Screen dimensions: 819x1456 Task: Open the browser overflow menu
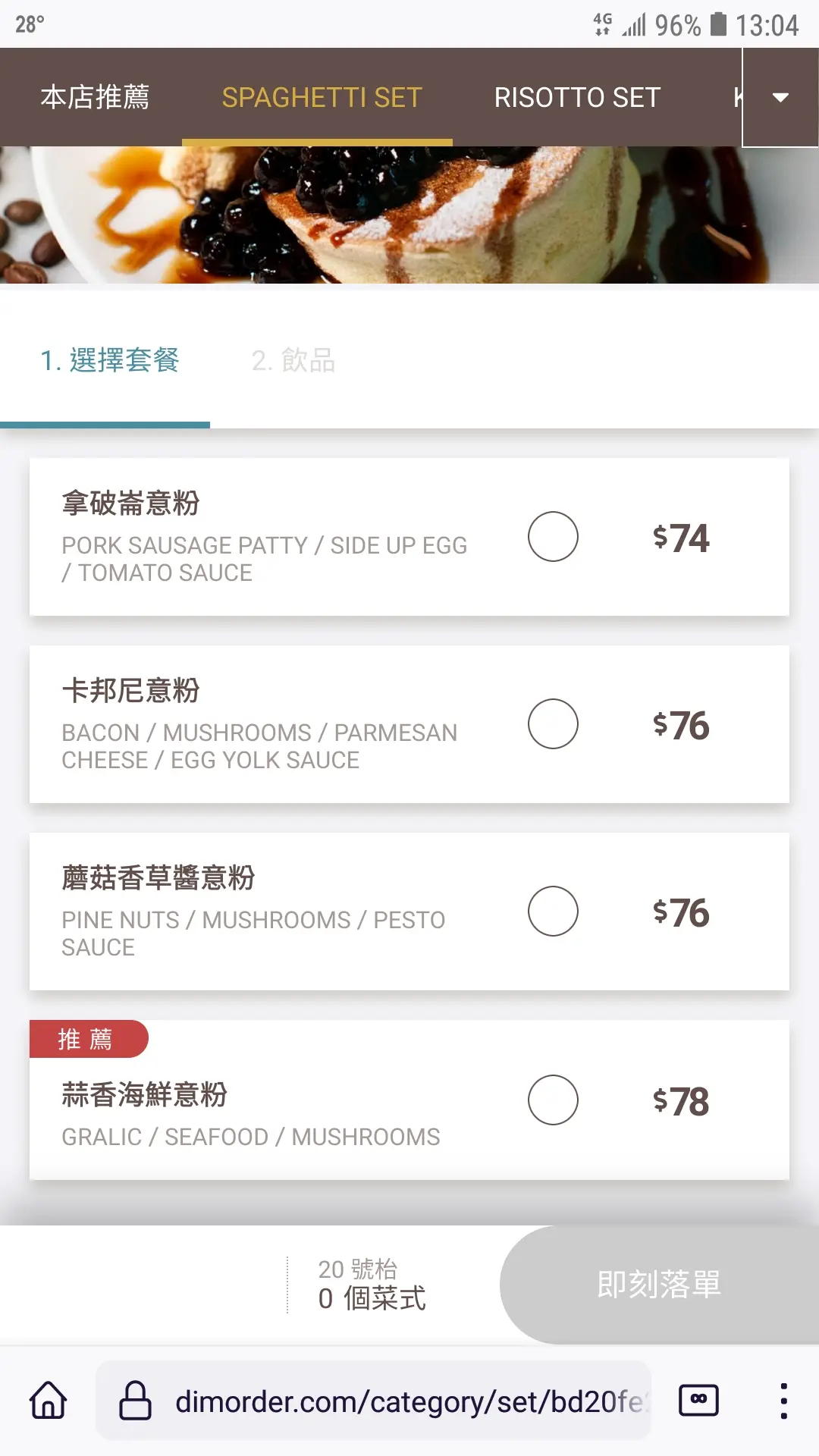(x=783, y=1401)
